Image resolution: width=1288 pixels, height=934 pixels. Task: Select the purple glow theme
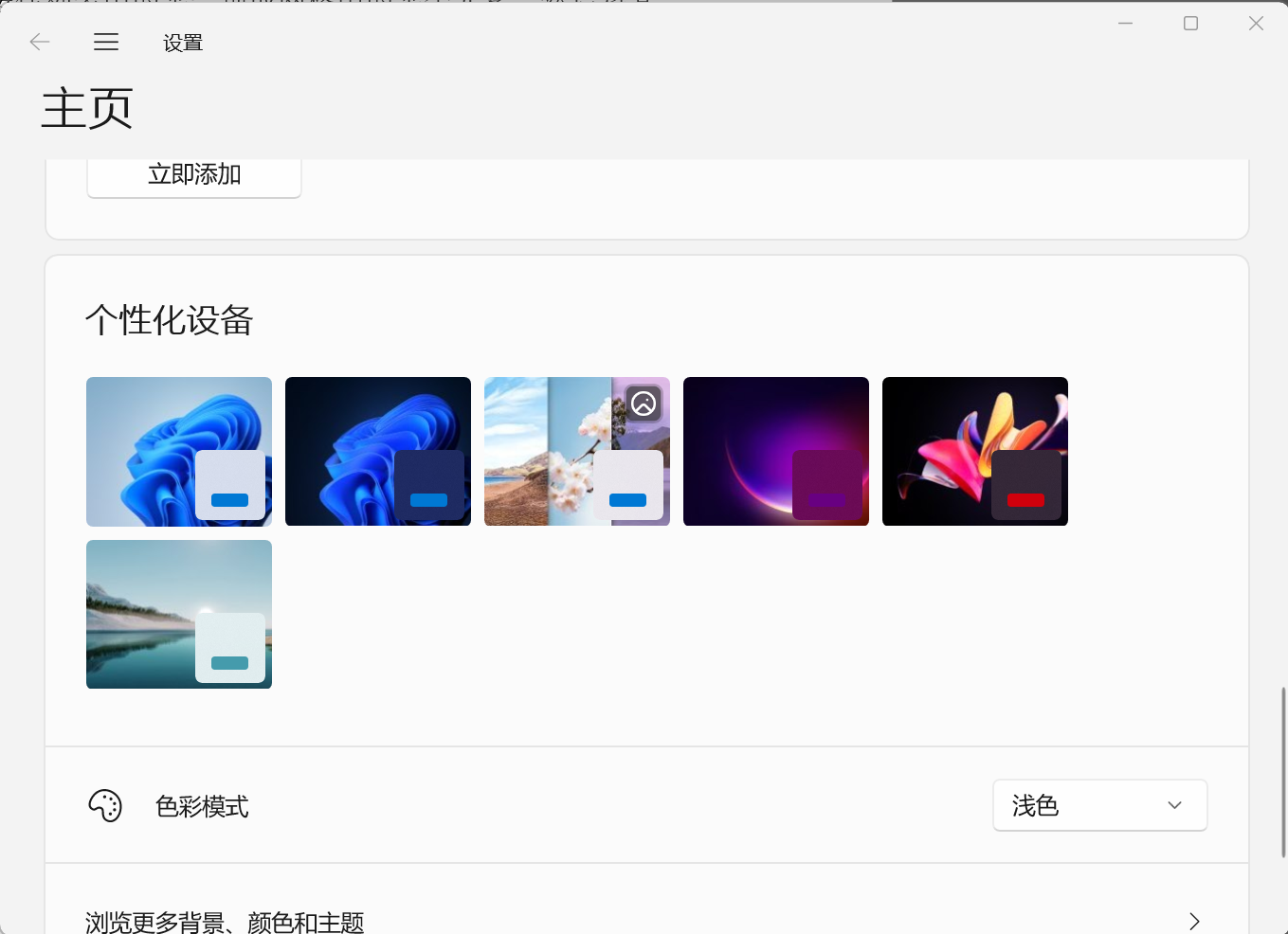(775, 451)
